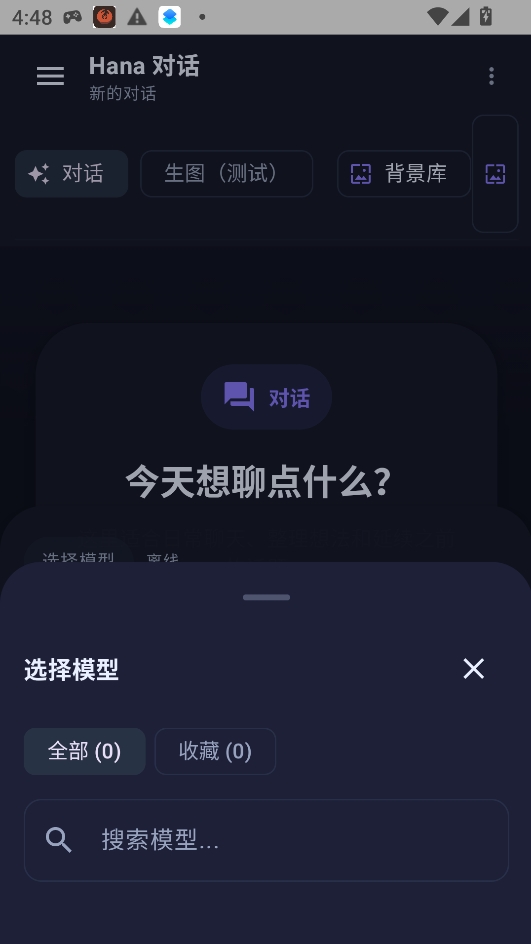Viewport: 531px width, 944px height.
Task: Tap the 搜索模型 search field
Action: pos(266,840)
